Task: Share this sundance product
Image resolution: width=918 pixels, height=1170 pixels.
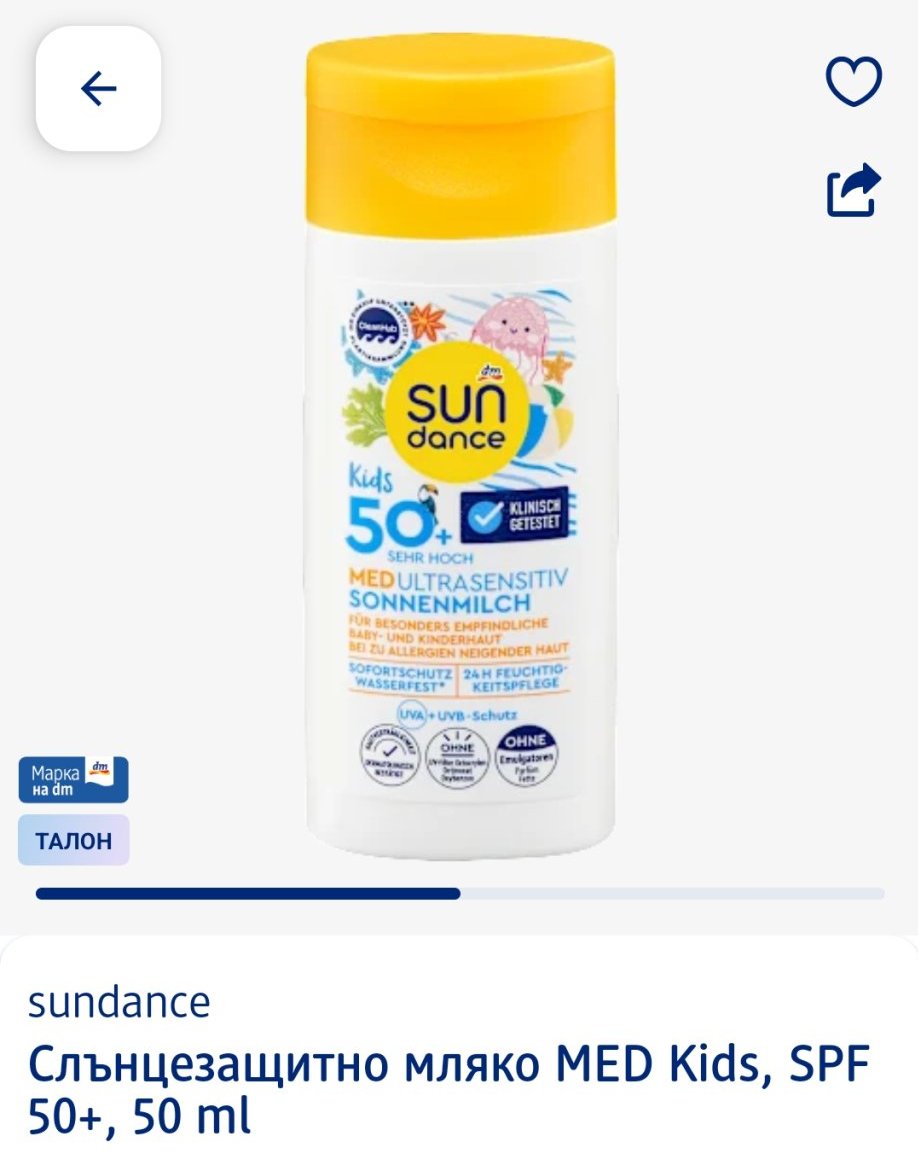Action: (853, 190)
